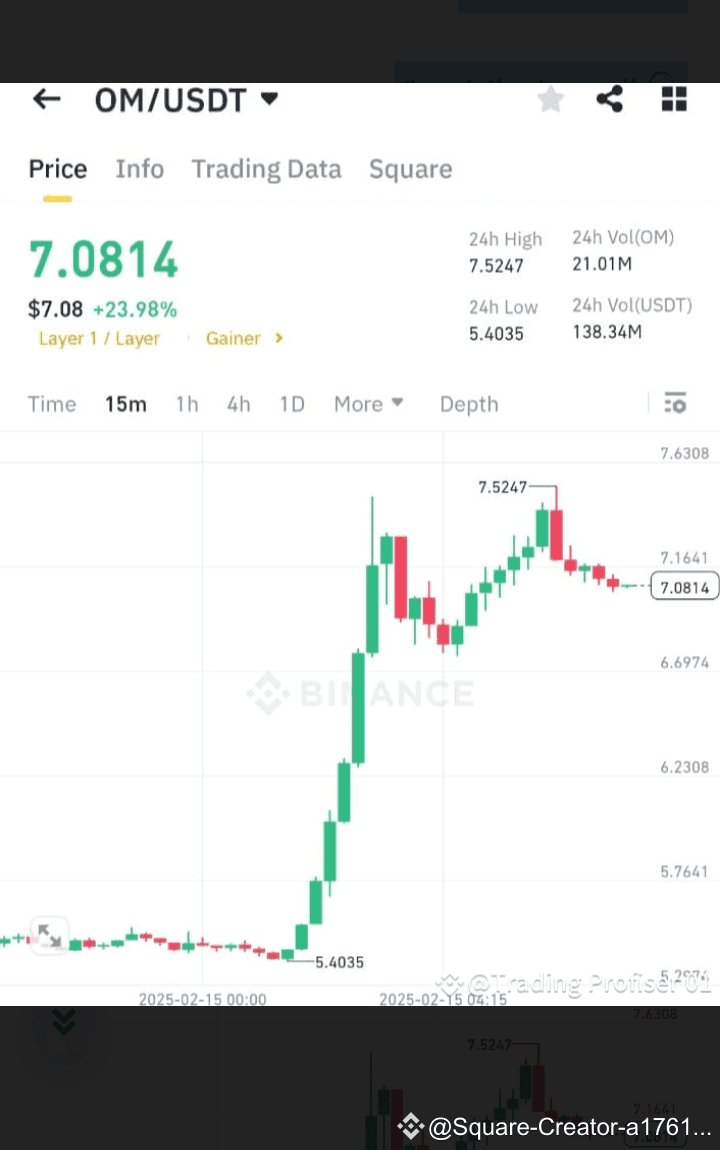Enable the 1D candle interval

pyautogui.click(x=291, y=403)
